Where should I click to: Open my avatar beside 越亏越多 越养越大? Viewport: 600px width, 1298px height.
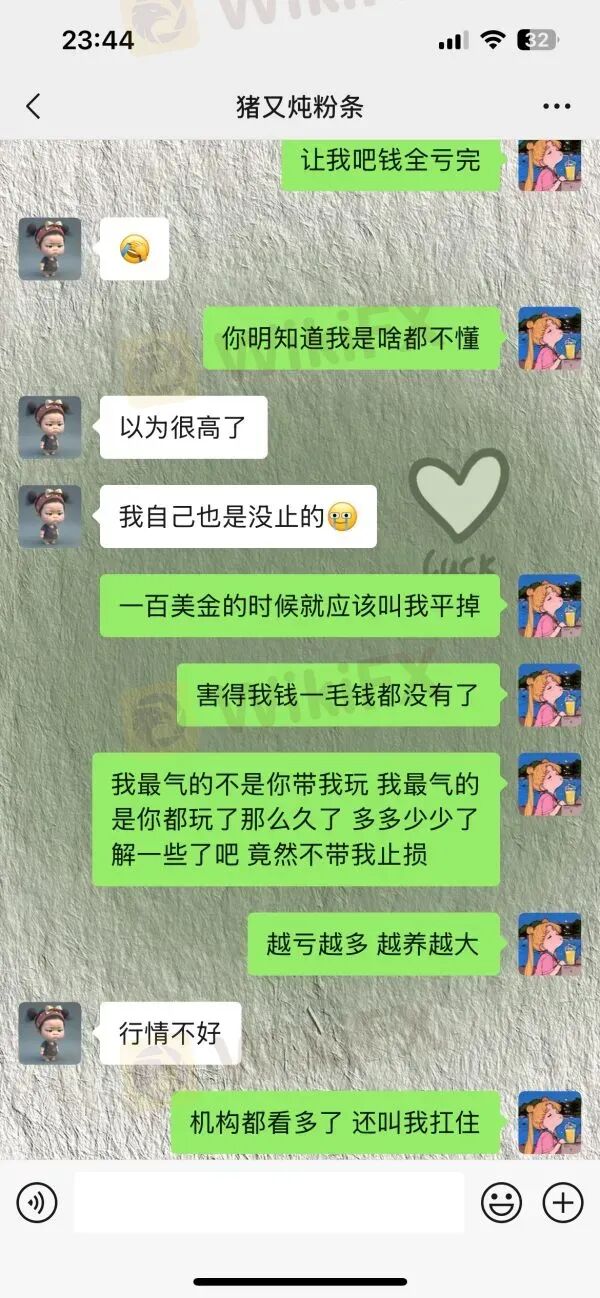click(x=549, y=944)
